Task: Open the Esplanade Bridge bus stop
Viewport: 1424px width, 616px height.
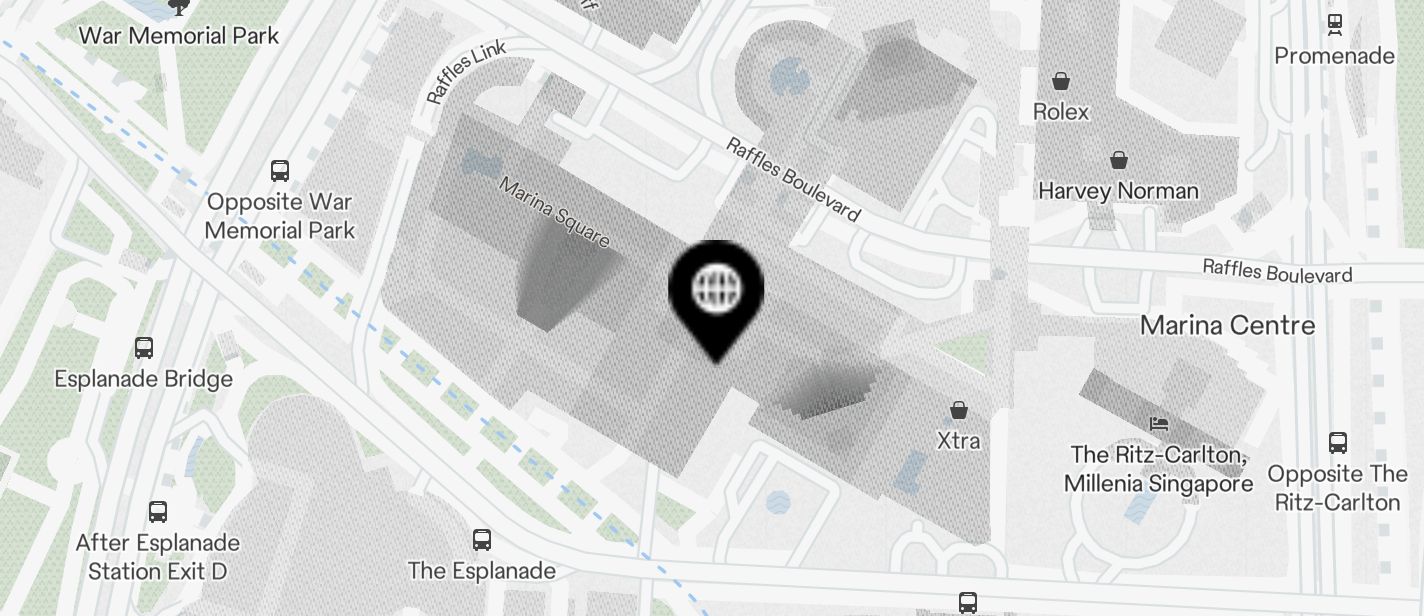Action: [x=144, y=348]
